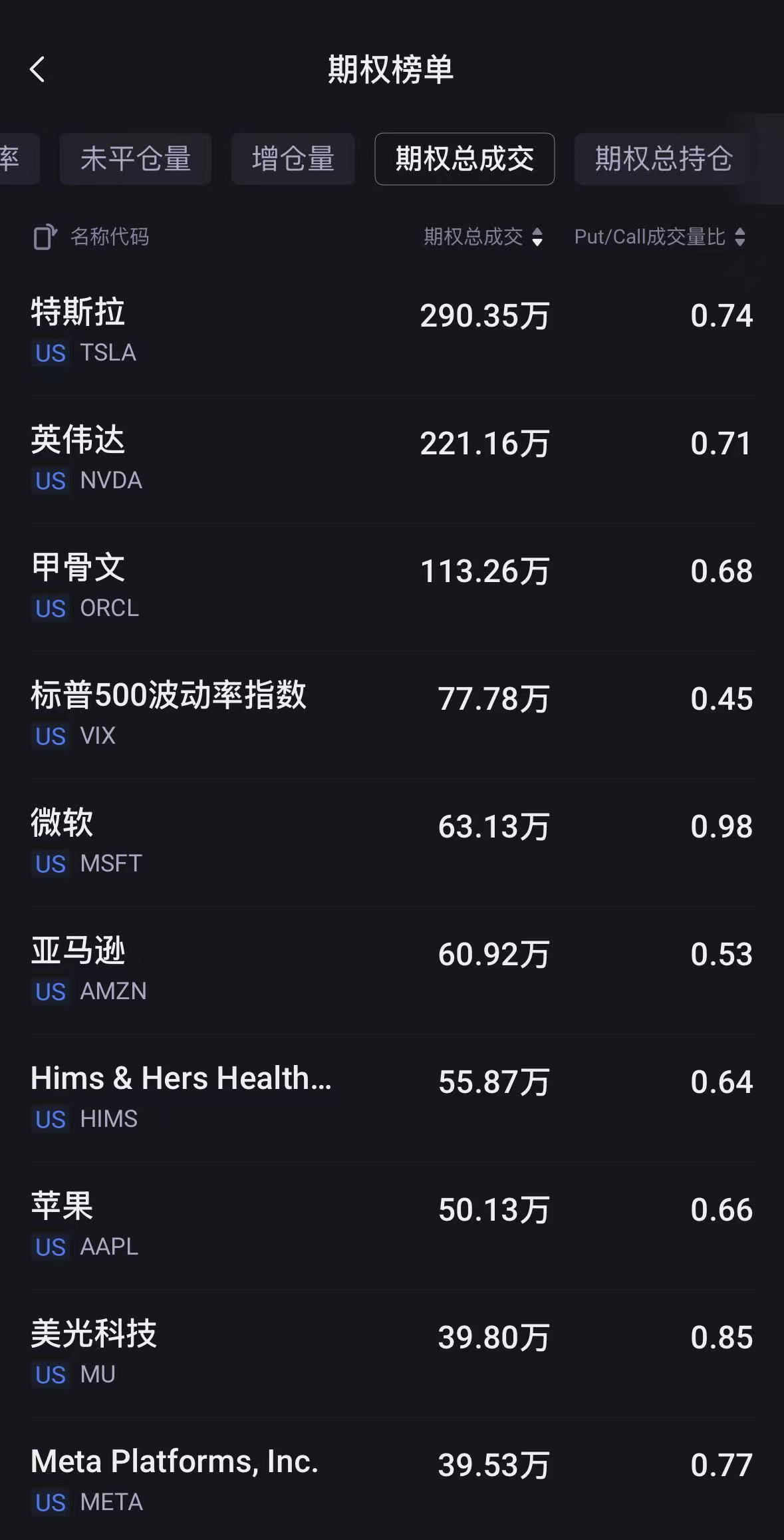Tap the US badge beside NVDA
This screenshot has width=784, height=1540.
tap(49, 481)
